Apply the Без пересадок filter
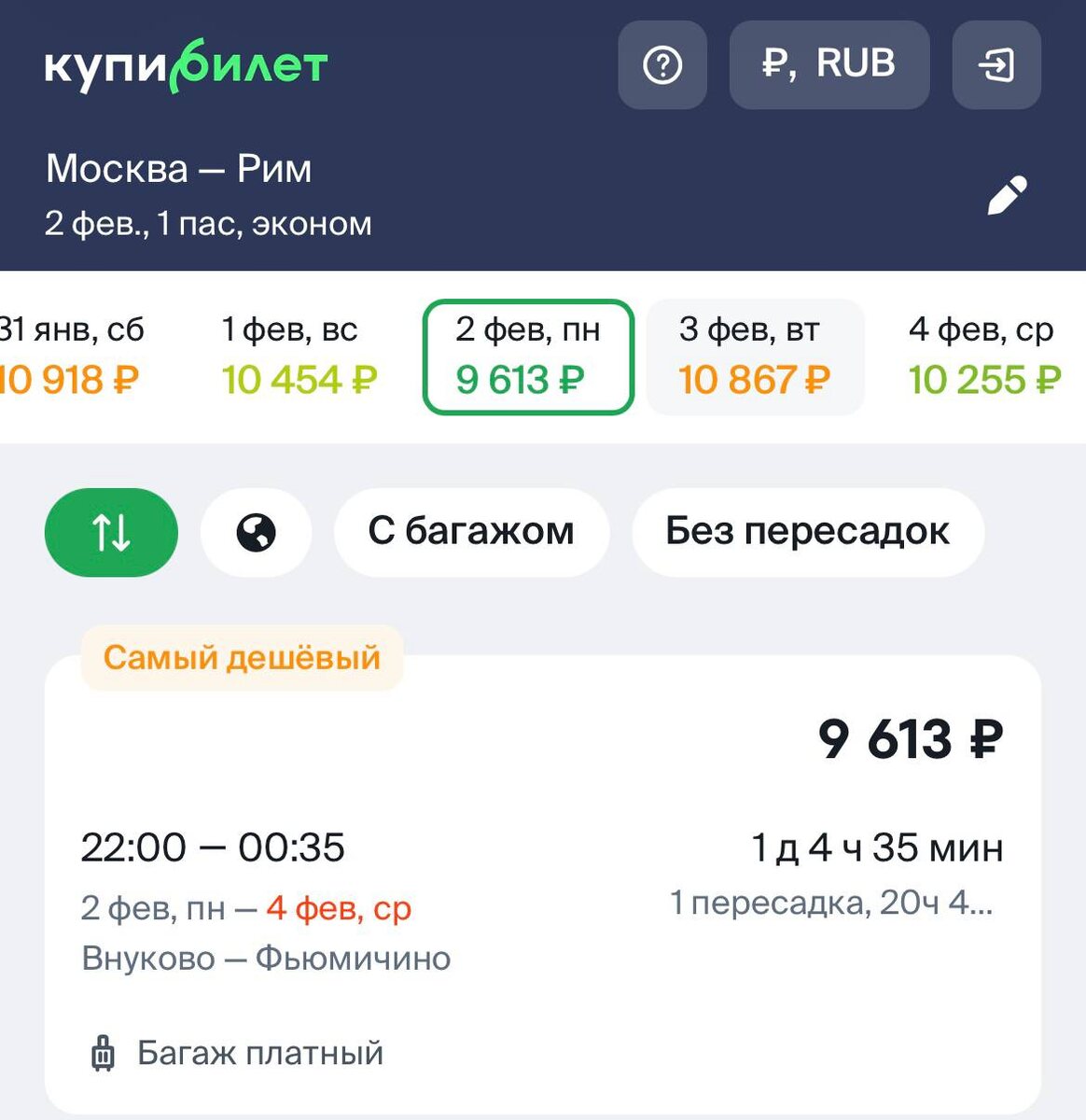This screenshot has width=1086, height=1120. [x=807, y=532]
